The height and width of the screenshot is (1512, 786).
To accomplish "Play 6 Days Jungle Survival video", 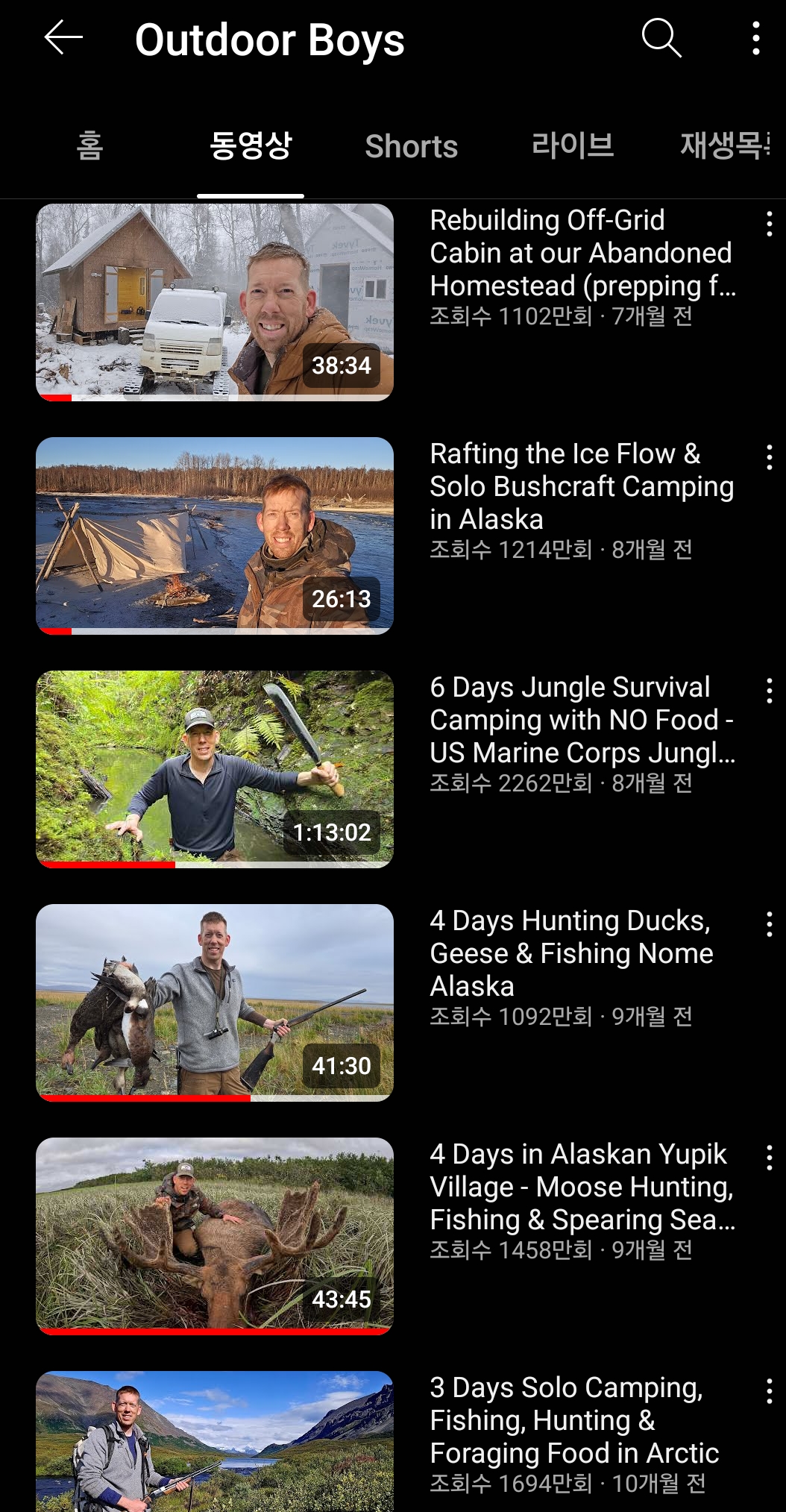I will click(215, 769).
